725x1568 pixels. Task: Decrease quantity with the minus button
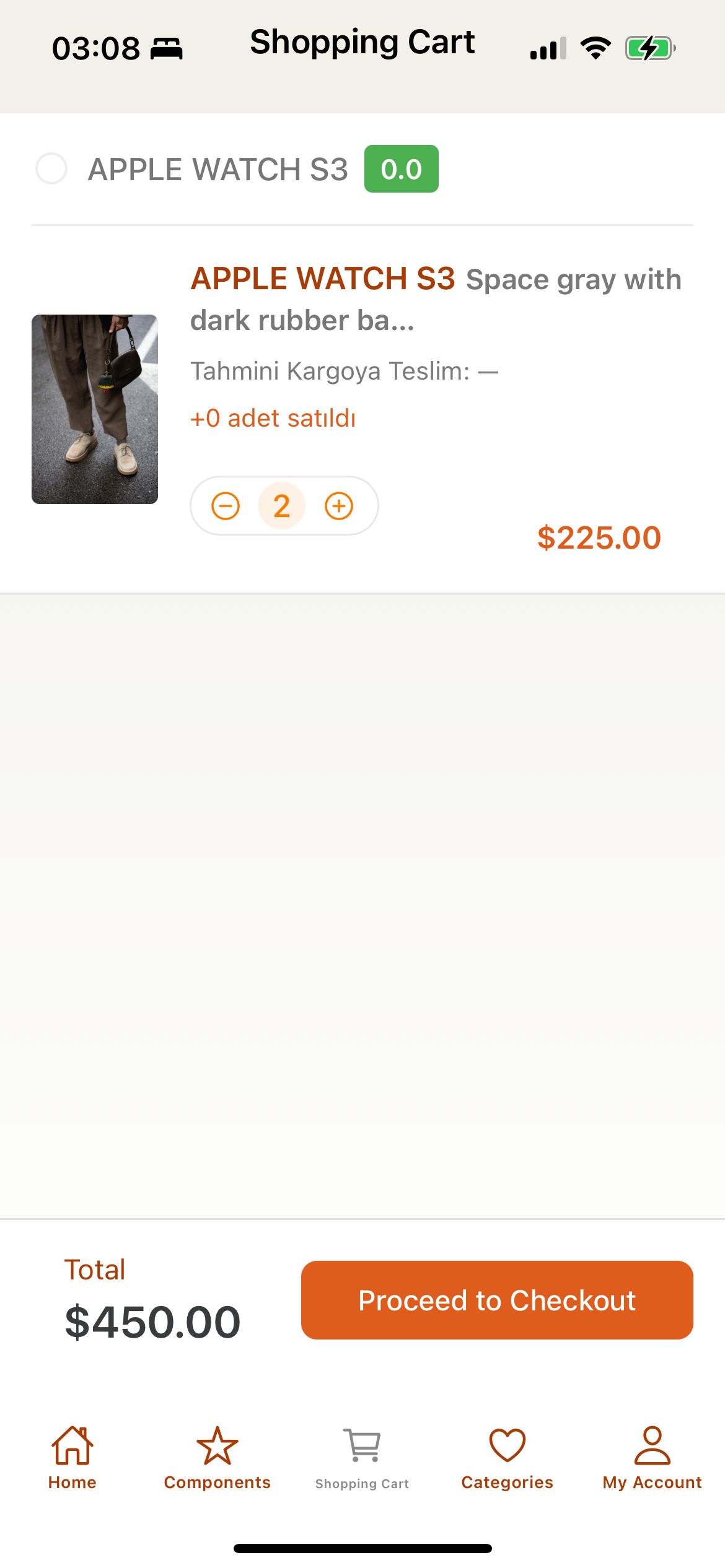pos(226,506)
